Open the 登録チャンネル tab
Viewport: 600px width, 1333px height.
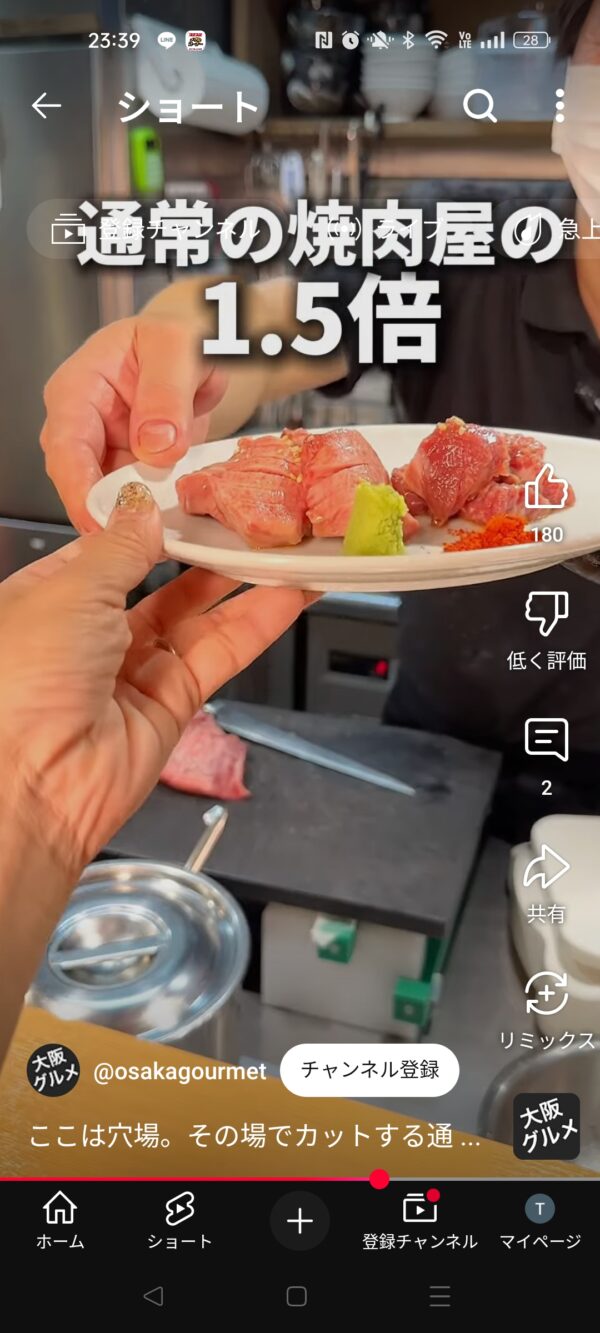click(x=420, y=1220)
